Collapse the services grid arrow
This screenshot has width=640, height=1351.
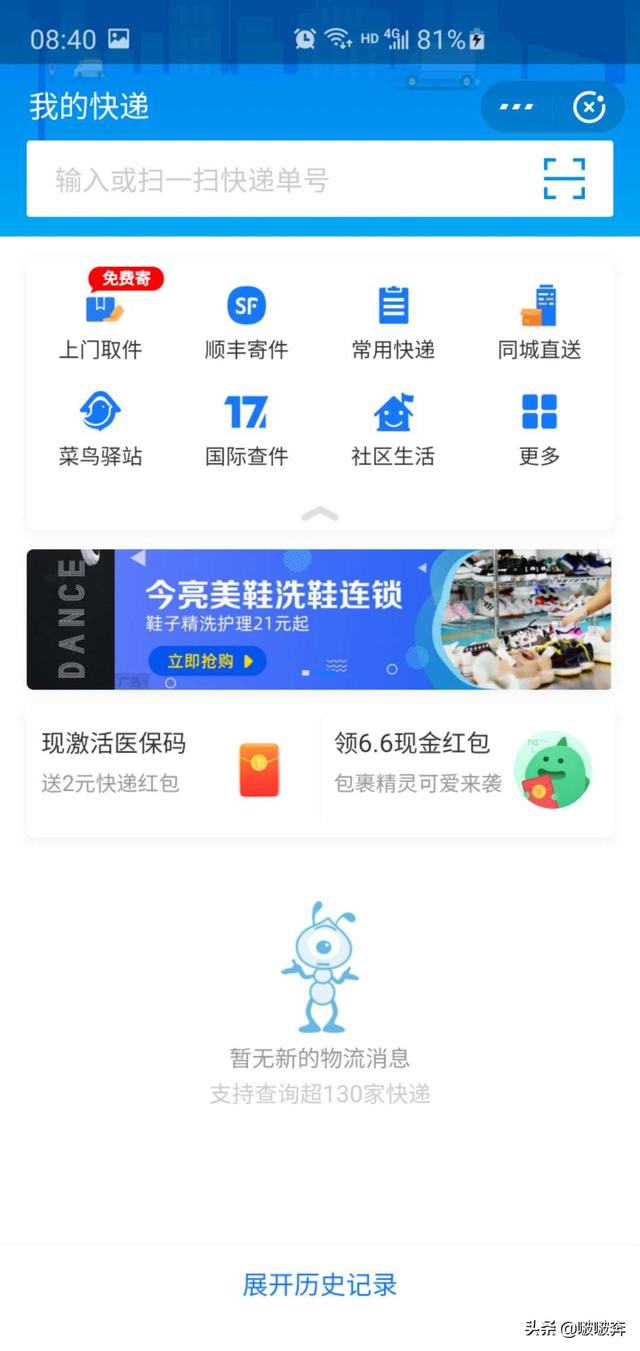coord(320,514)
